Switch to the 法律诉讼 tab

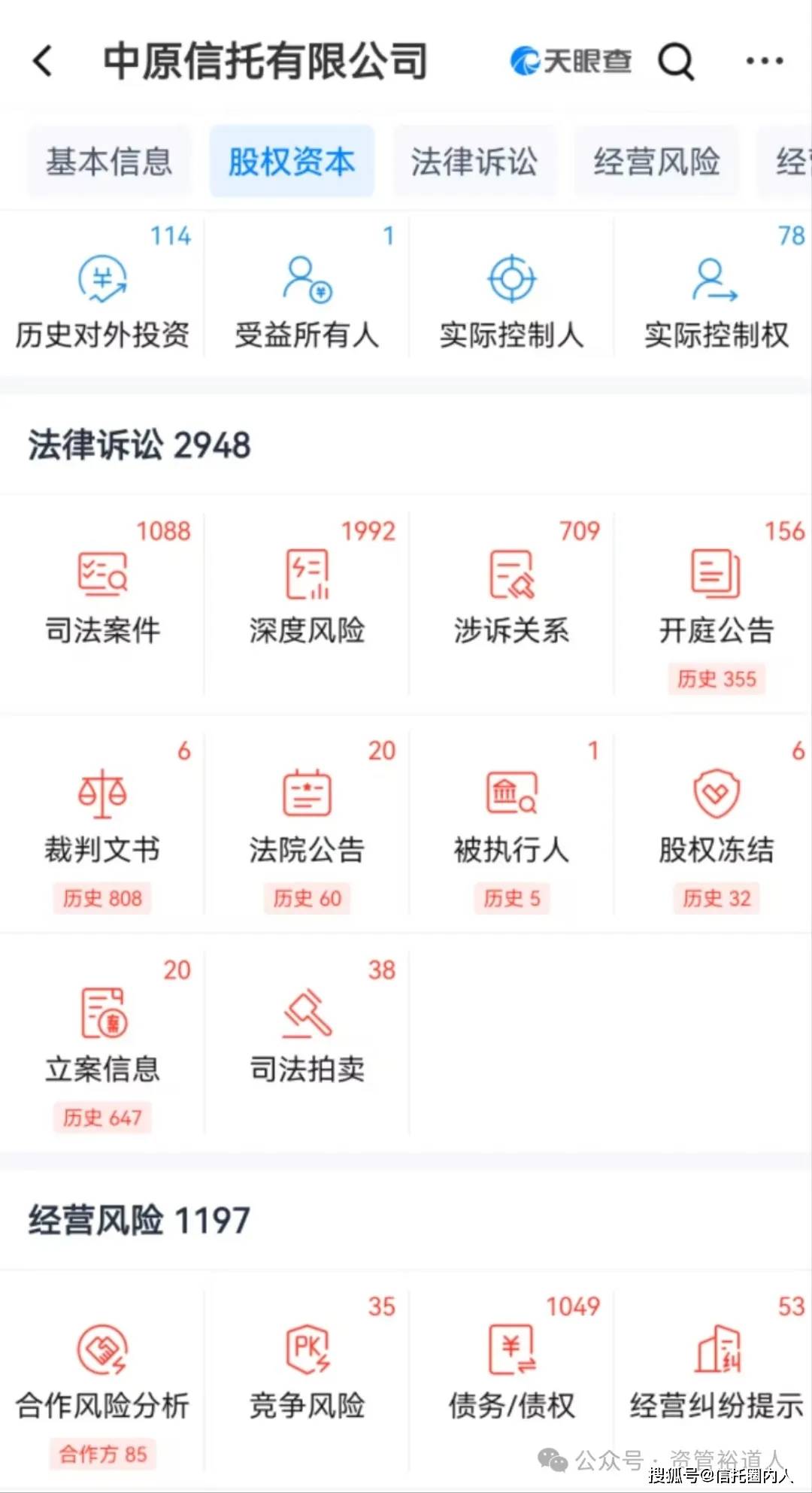[x=474, y=162]
